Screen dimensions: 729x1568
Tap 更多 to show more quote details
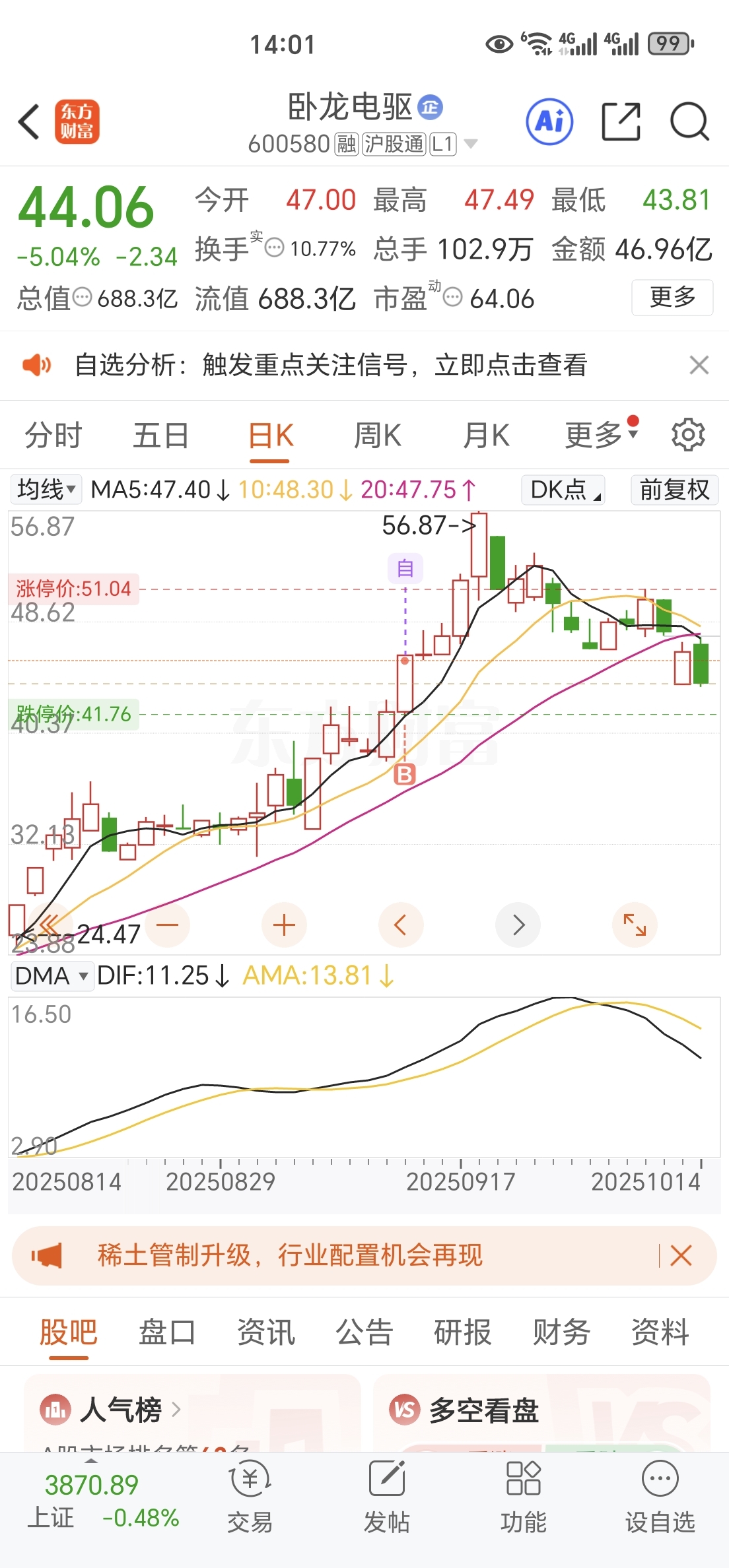pyautogui.click(x=672, y=298)
